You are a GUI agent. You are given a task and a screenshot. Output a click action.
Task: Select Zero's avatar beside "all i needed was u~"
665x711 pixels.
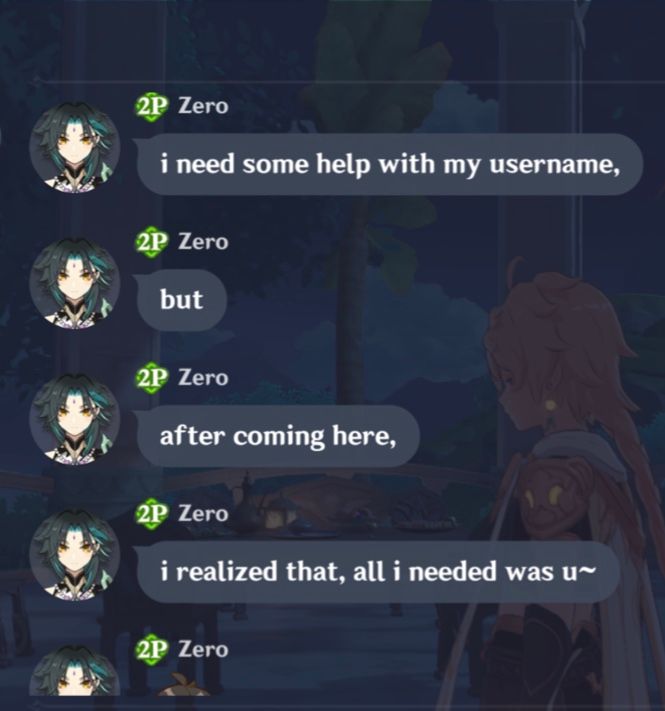click(x=76, y=553)
